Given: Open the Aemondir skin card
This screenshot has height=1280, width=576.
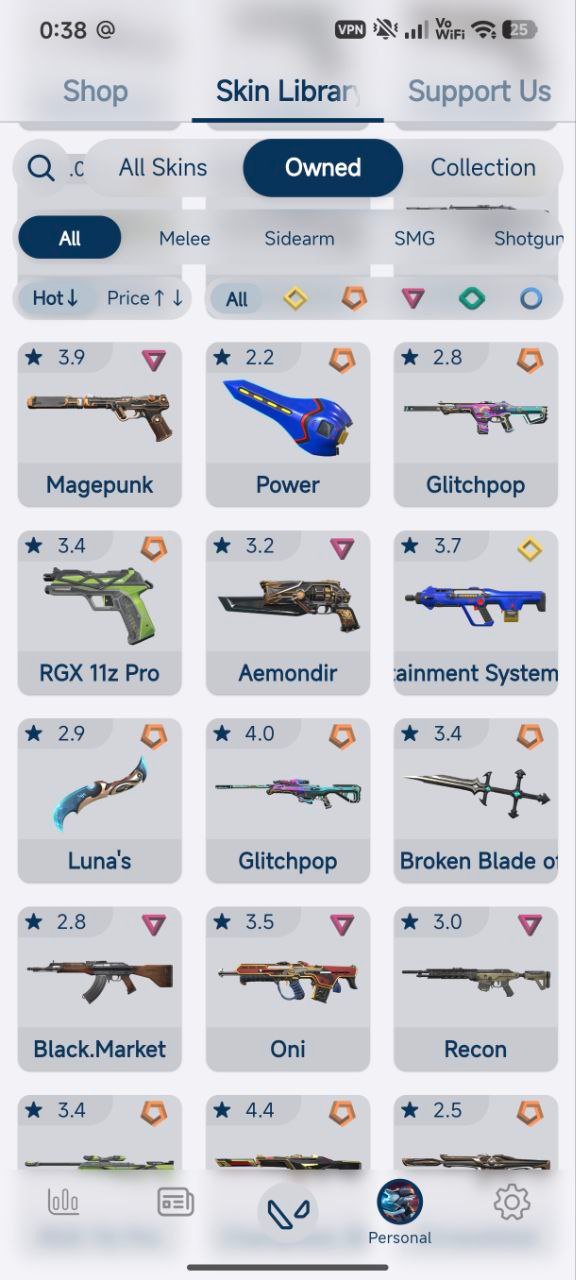Looking at the screenshot, I should 288,613.
